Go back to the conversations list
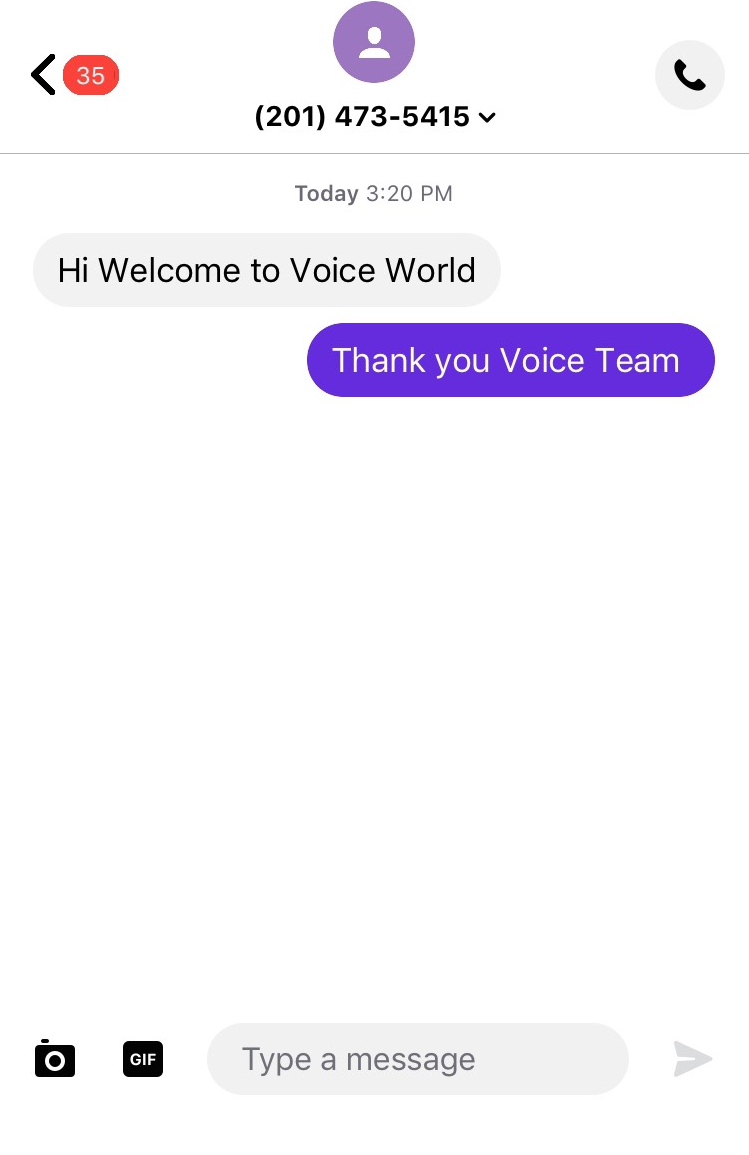The image size is (749, 1155). [x=44, y=75]
